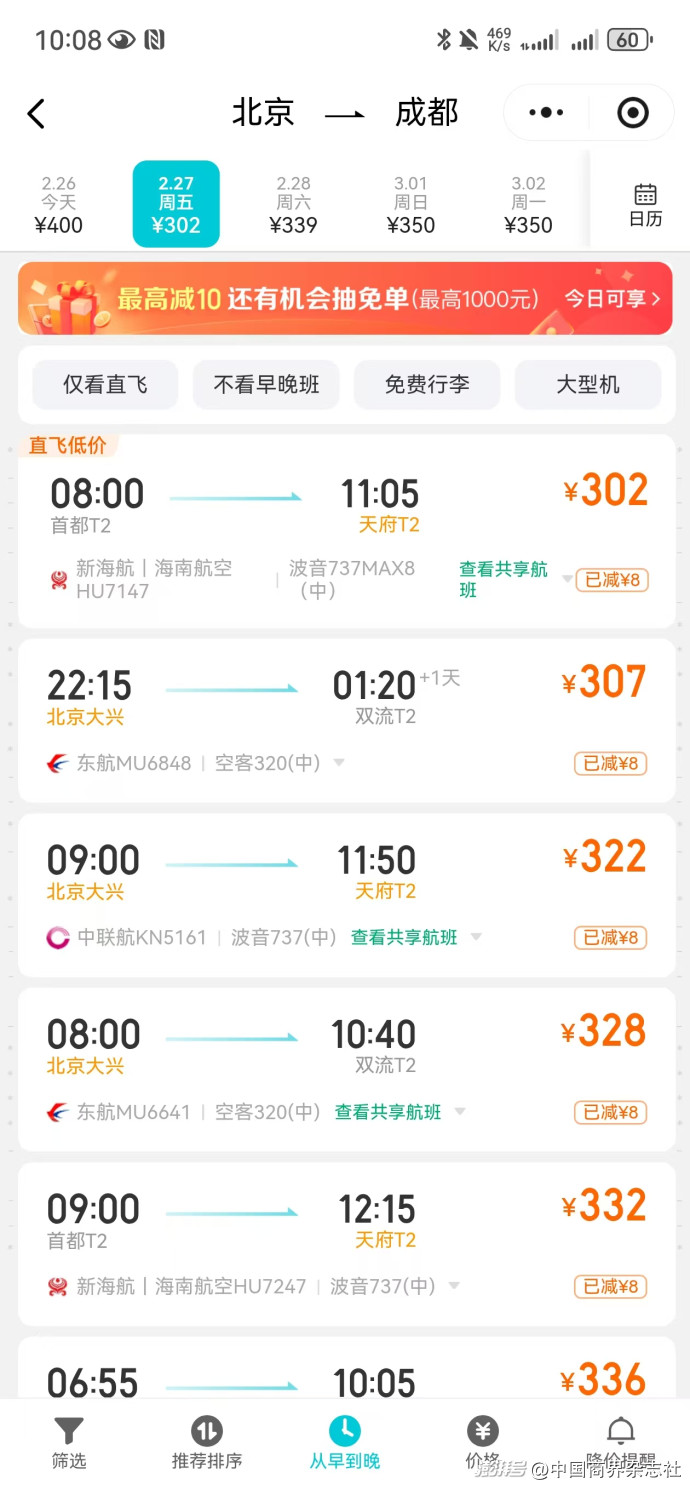Select the 3.02 Monday ¥350 date
690x1490 pixels.
click(x=528, y=204)
